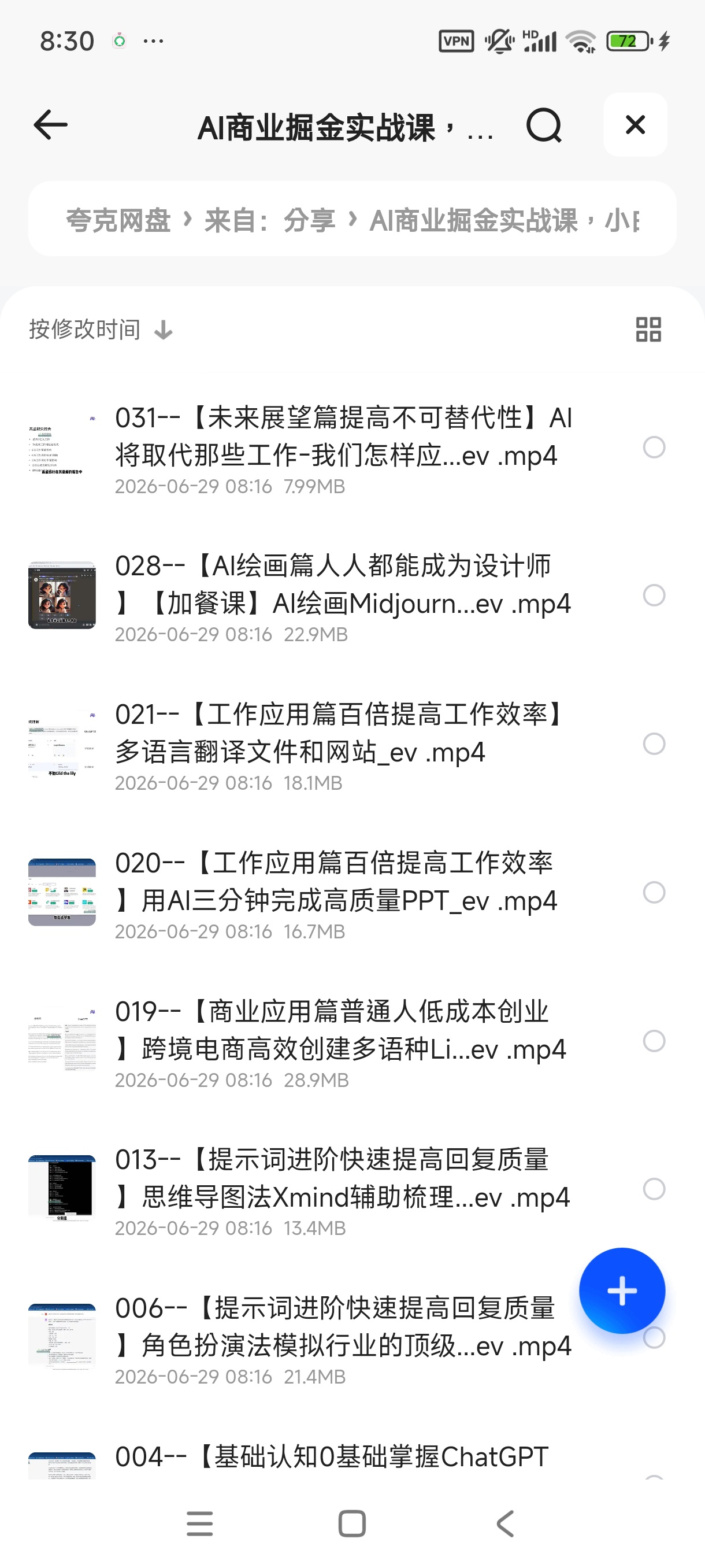Screen dimensions: 705x1568
Task: Tap the system home button
Action: [x=351, y=1523]
